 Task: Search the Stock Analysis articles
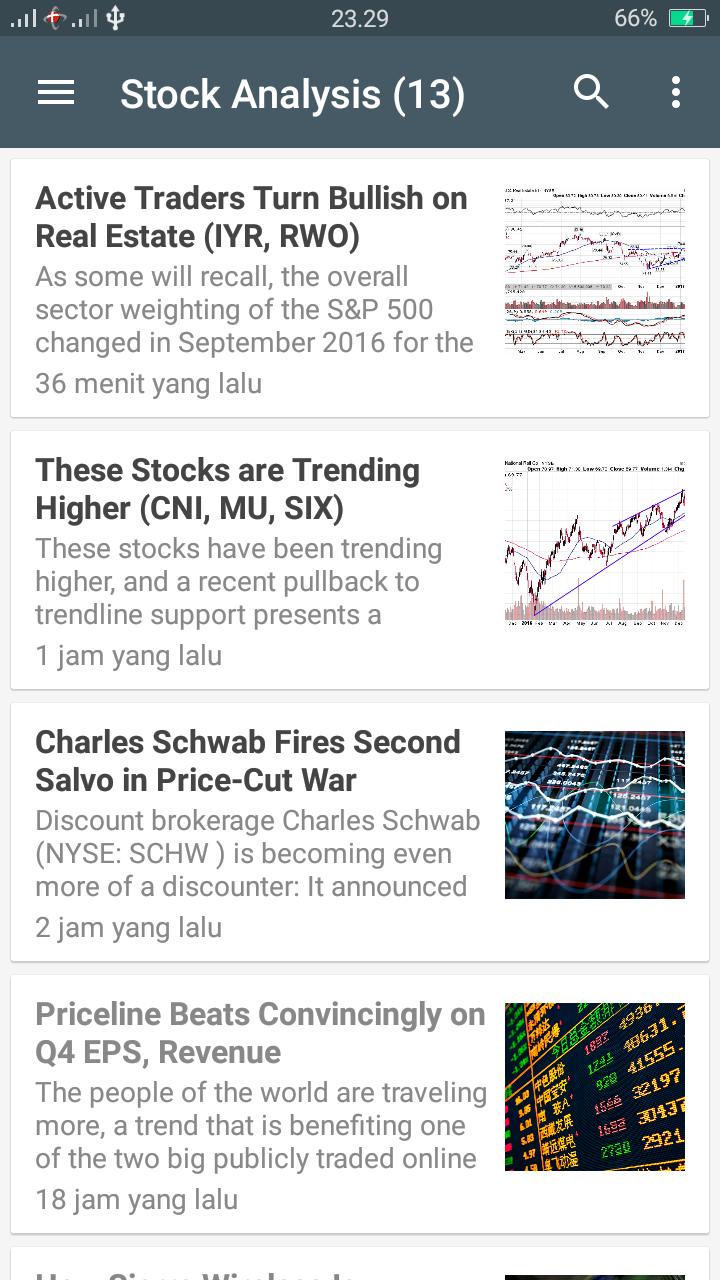point(591,92)
